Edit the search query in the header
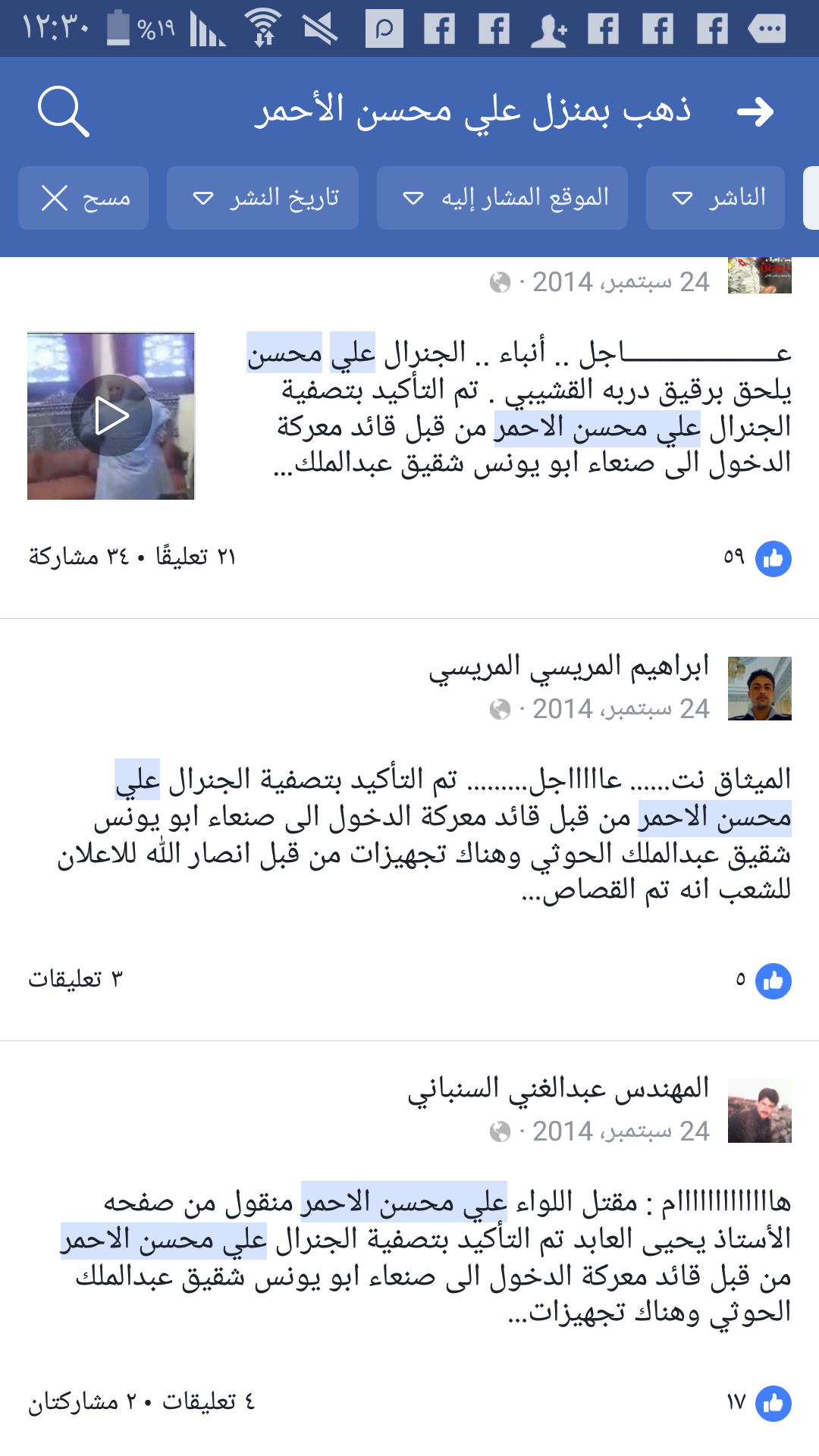The height and width of the screenshot is (1456, 819). 474,111
